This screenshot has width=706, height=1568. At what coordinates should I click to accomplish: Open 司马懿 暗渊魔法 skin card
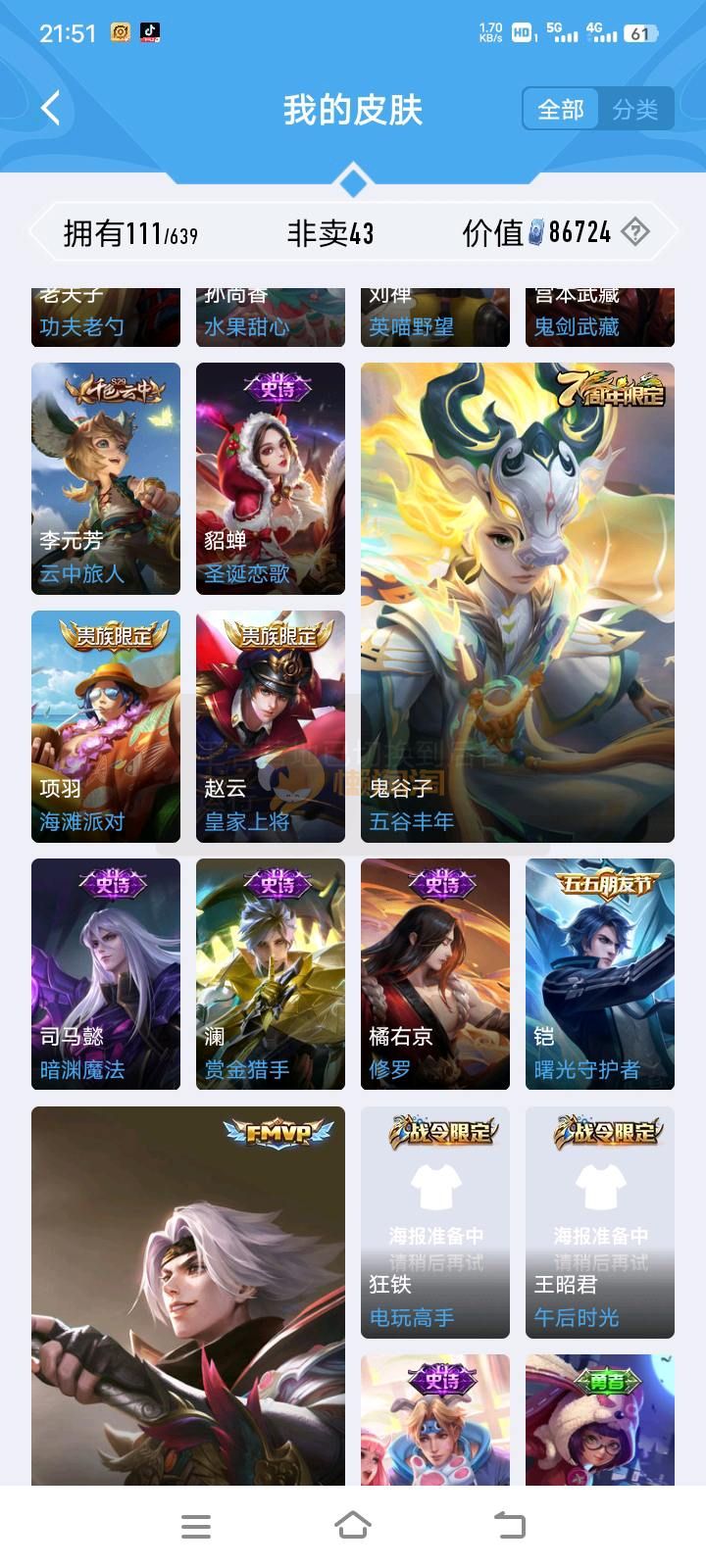[x=106, y=974]
